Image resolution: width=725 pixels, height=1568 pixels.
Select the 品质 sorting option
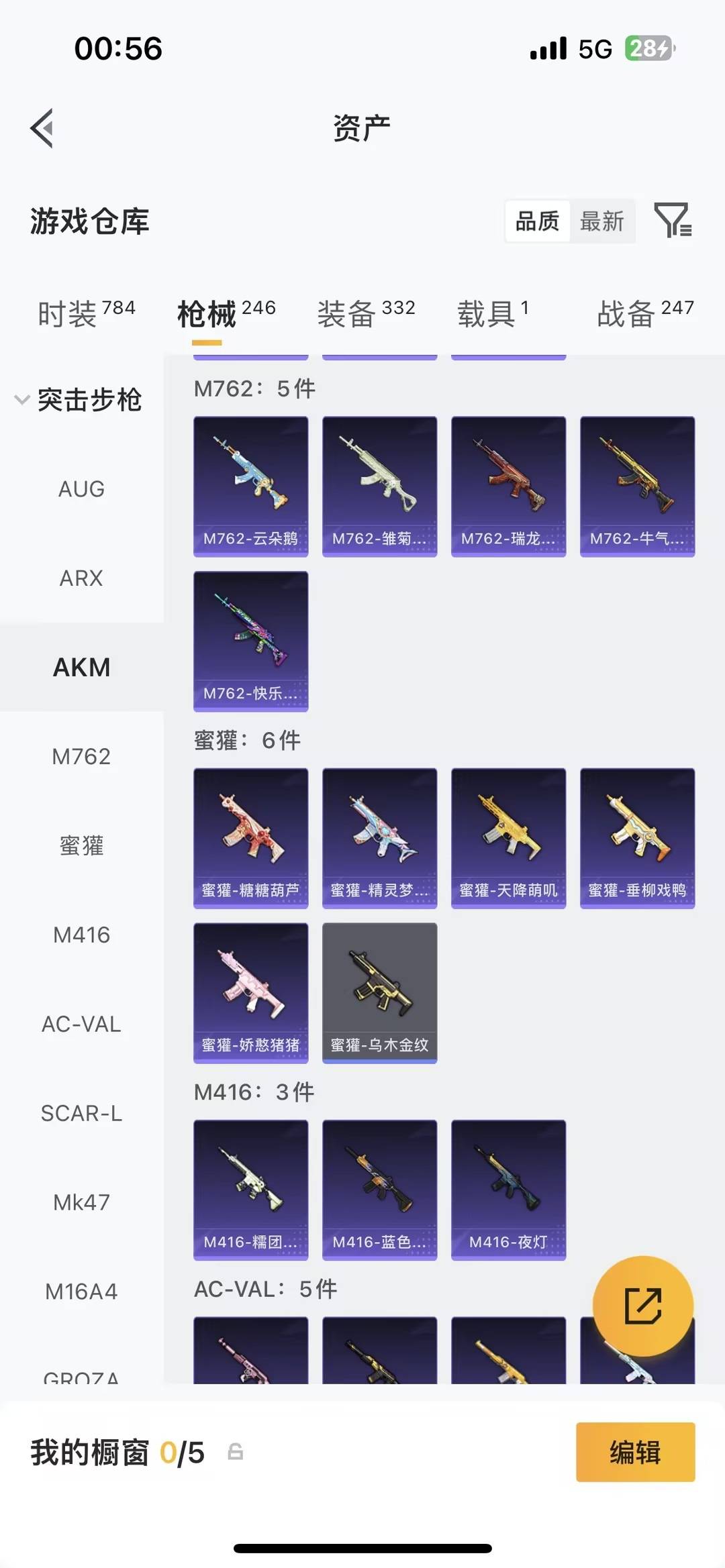(537, 221)
